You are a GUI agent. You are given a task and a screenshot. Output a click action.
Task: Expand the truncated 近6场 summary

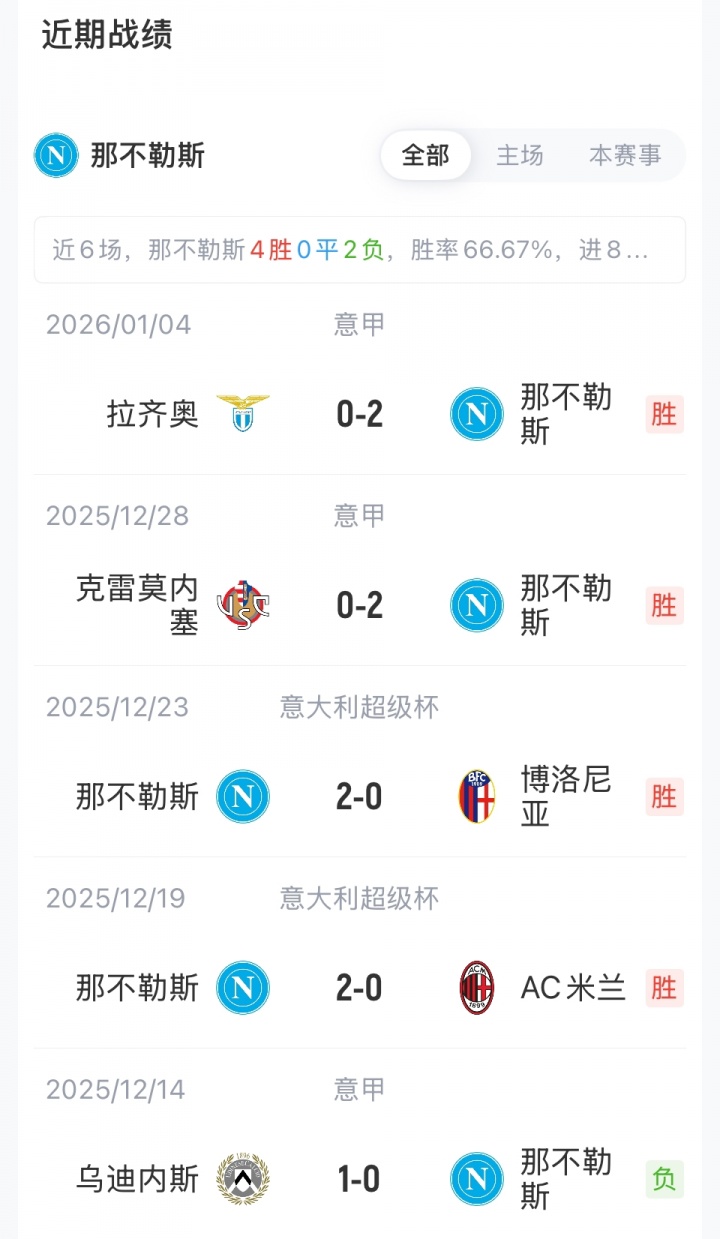(360, 250)
